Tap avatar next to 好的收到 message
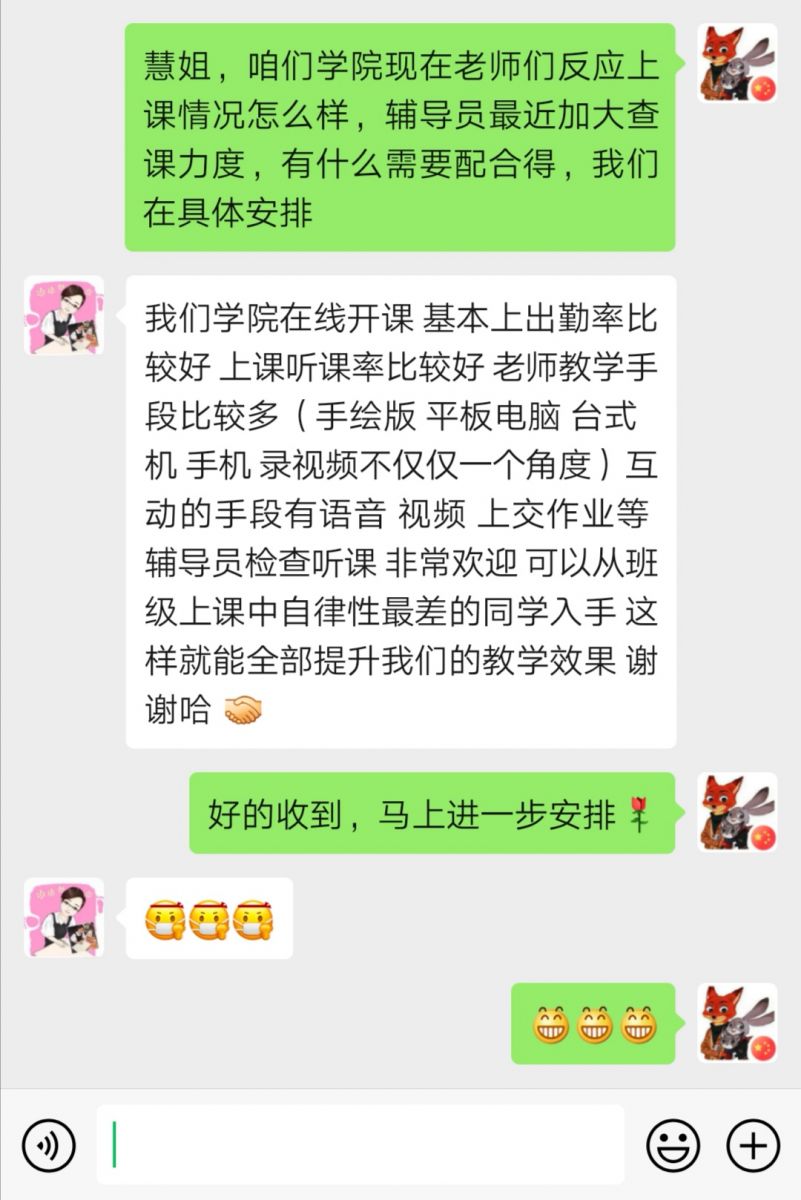Screen dimensions: 801x1200 click(737, 812)
